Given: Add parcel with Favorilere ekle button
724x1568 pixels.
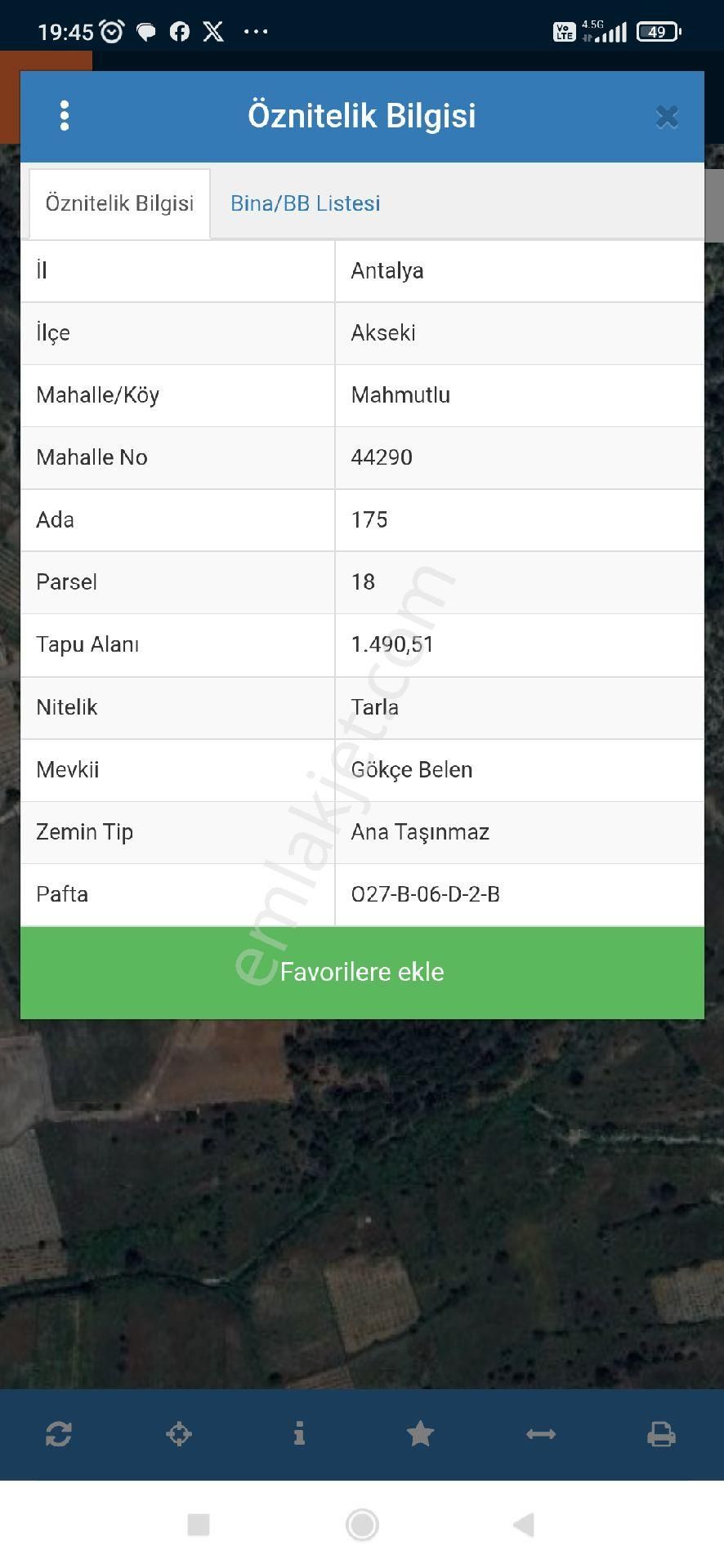Looking at the screenshot, I should (362, 972).
